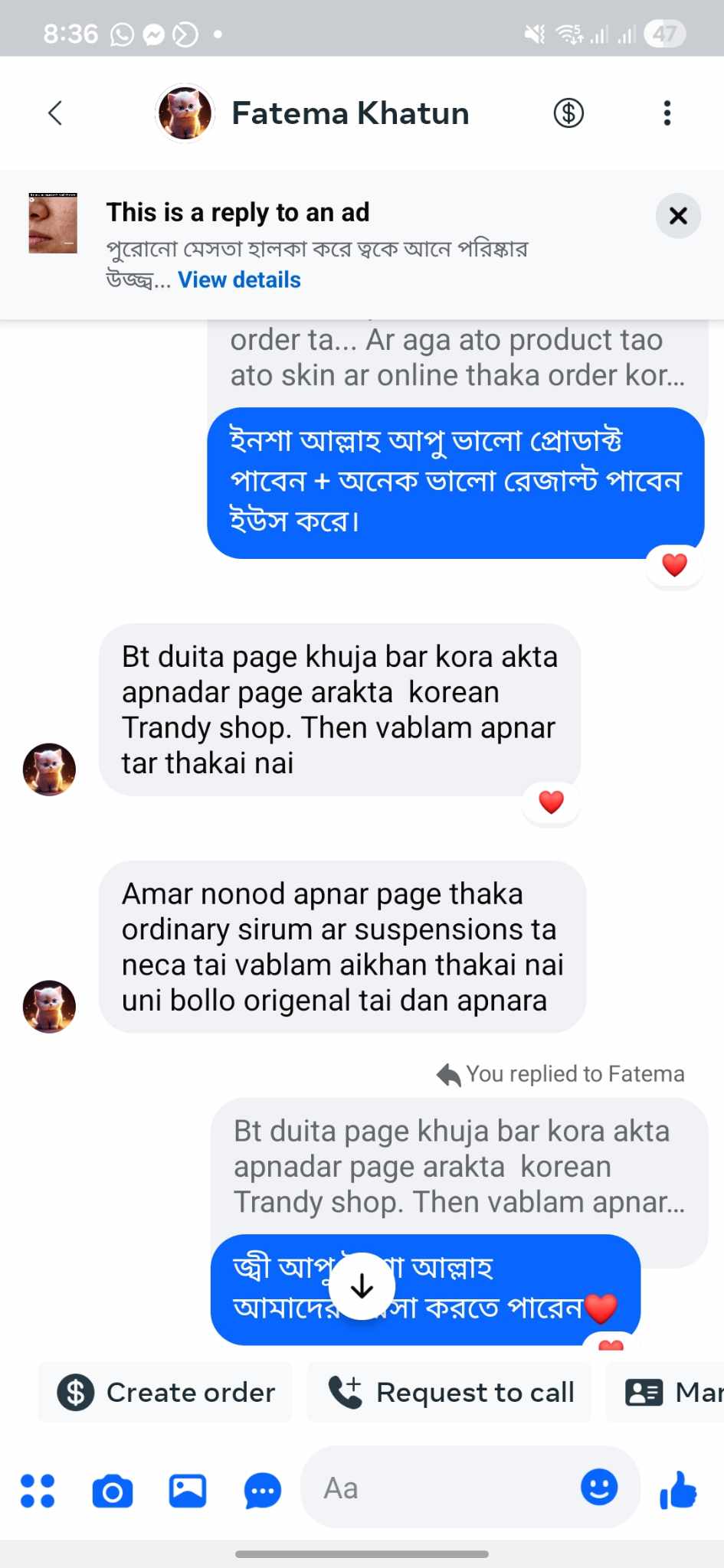The height and width of the screenshot is (1568, 724).
Task: Open the payment dollar icon in header
Action: (x=568, y=113)
